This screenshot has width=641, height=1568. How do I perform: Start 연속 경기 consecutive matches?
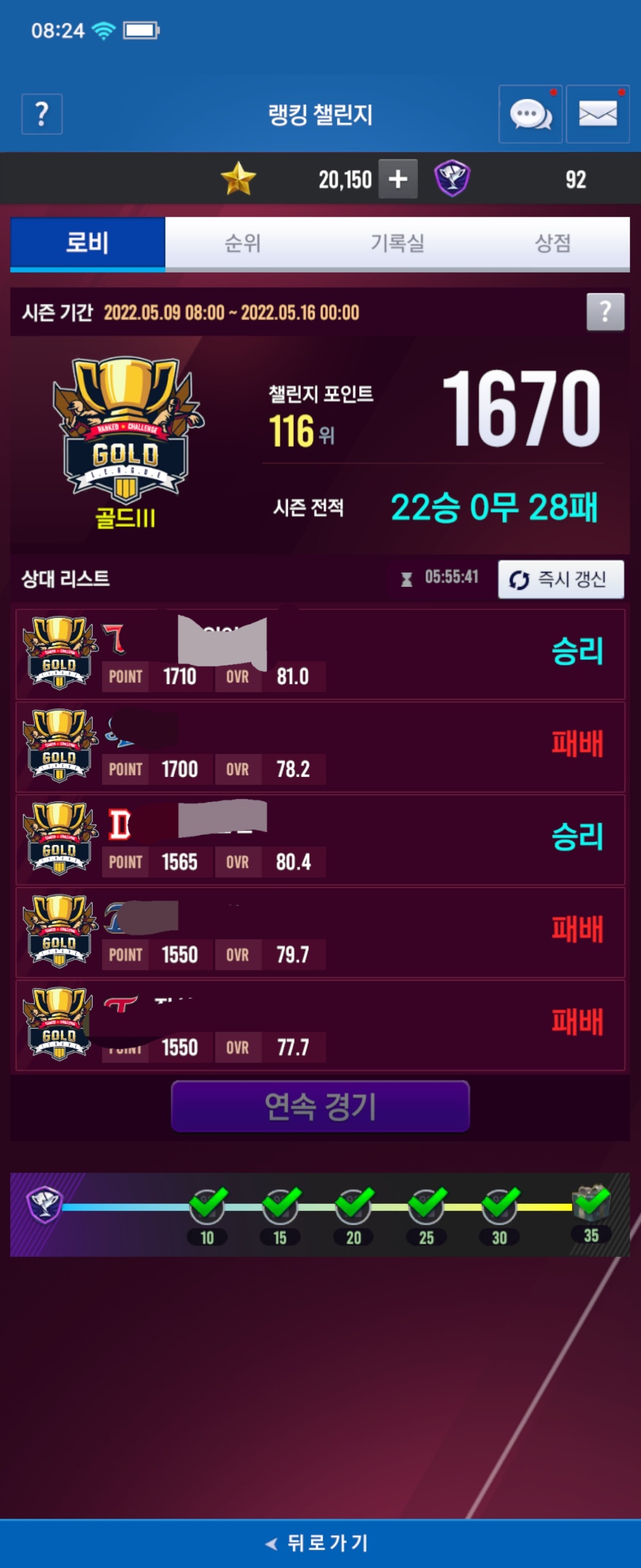click(320, 1106)
